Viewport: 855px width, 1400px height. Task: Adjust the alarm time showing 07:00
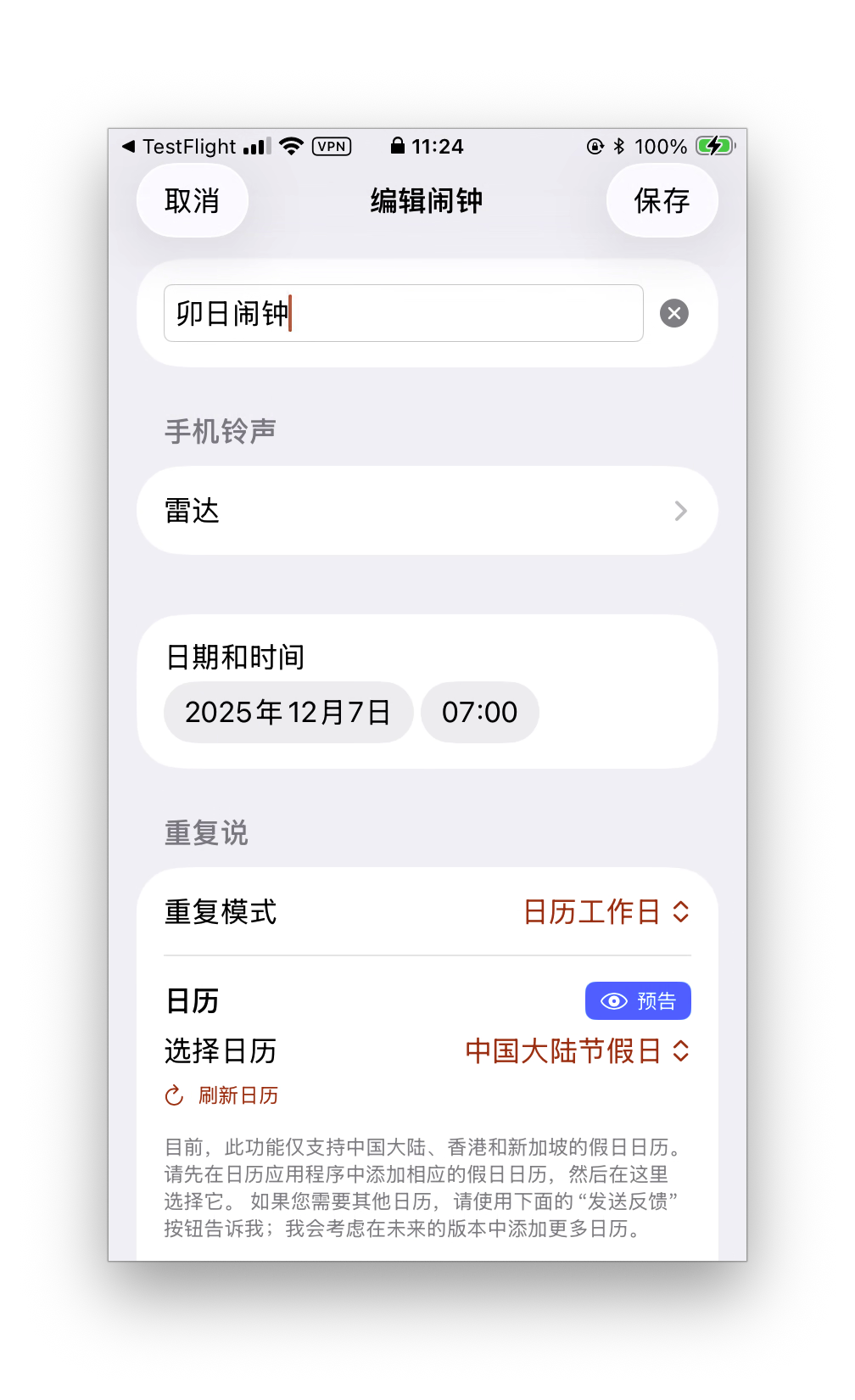tap(479, 712)
